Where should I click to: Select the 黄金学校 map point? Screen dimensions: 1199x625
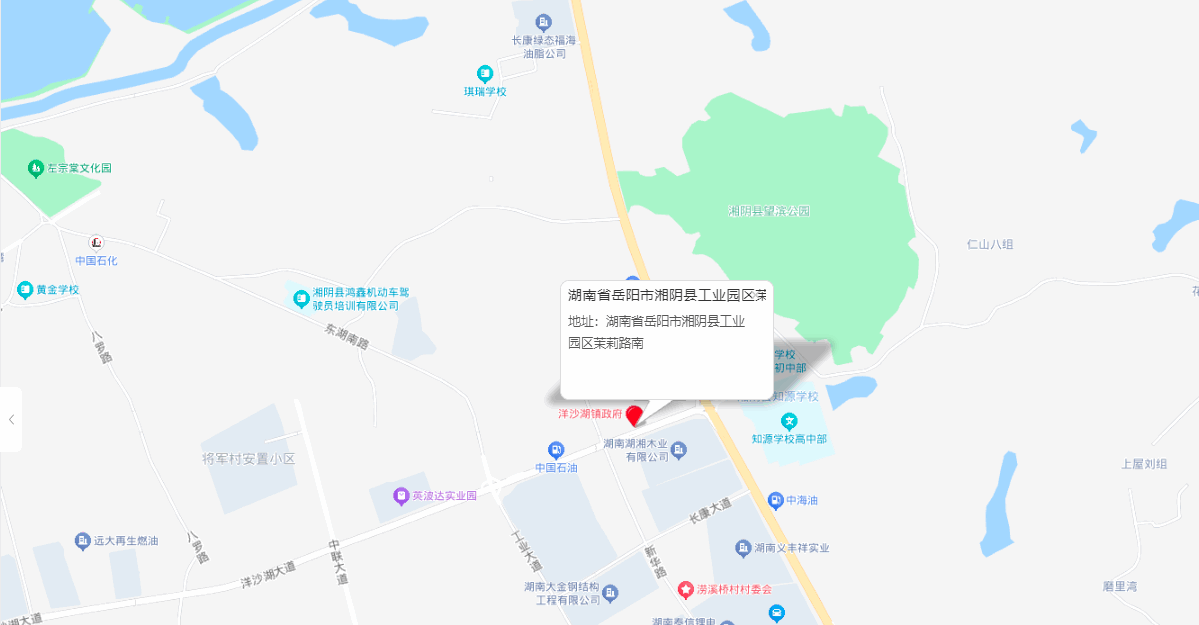[x=25, y=290]
